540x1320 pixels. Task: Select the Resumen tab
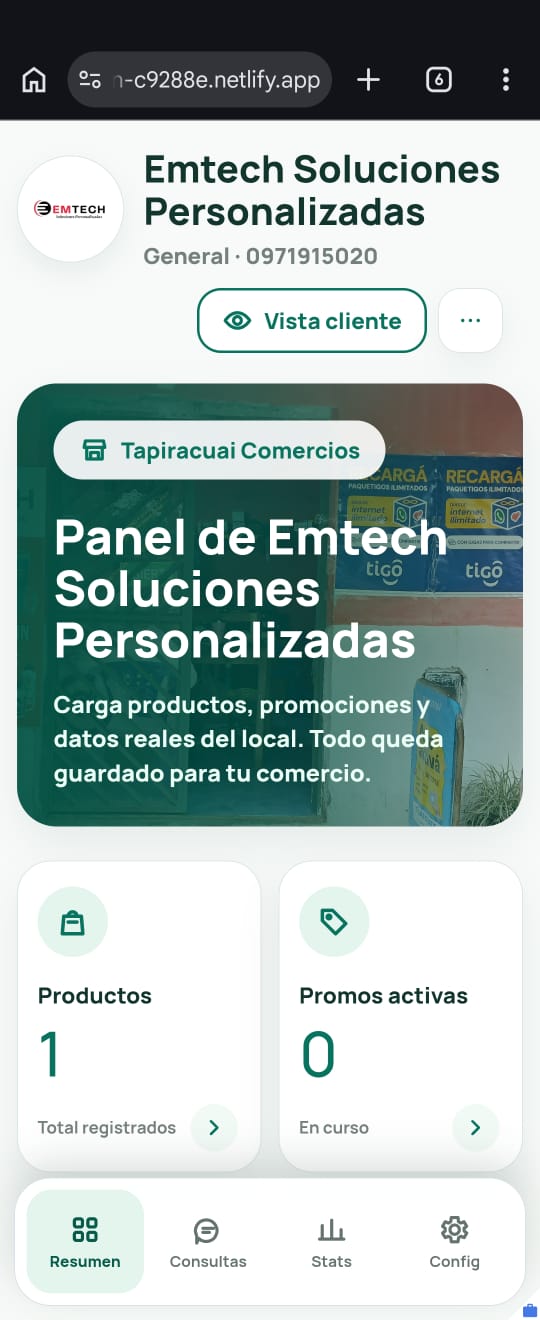85,1241
